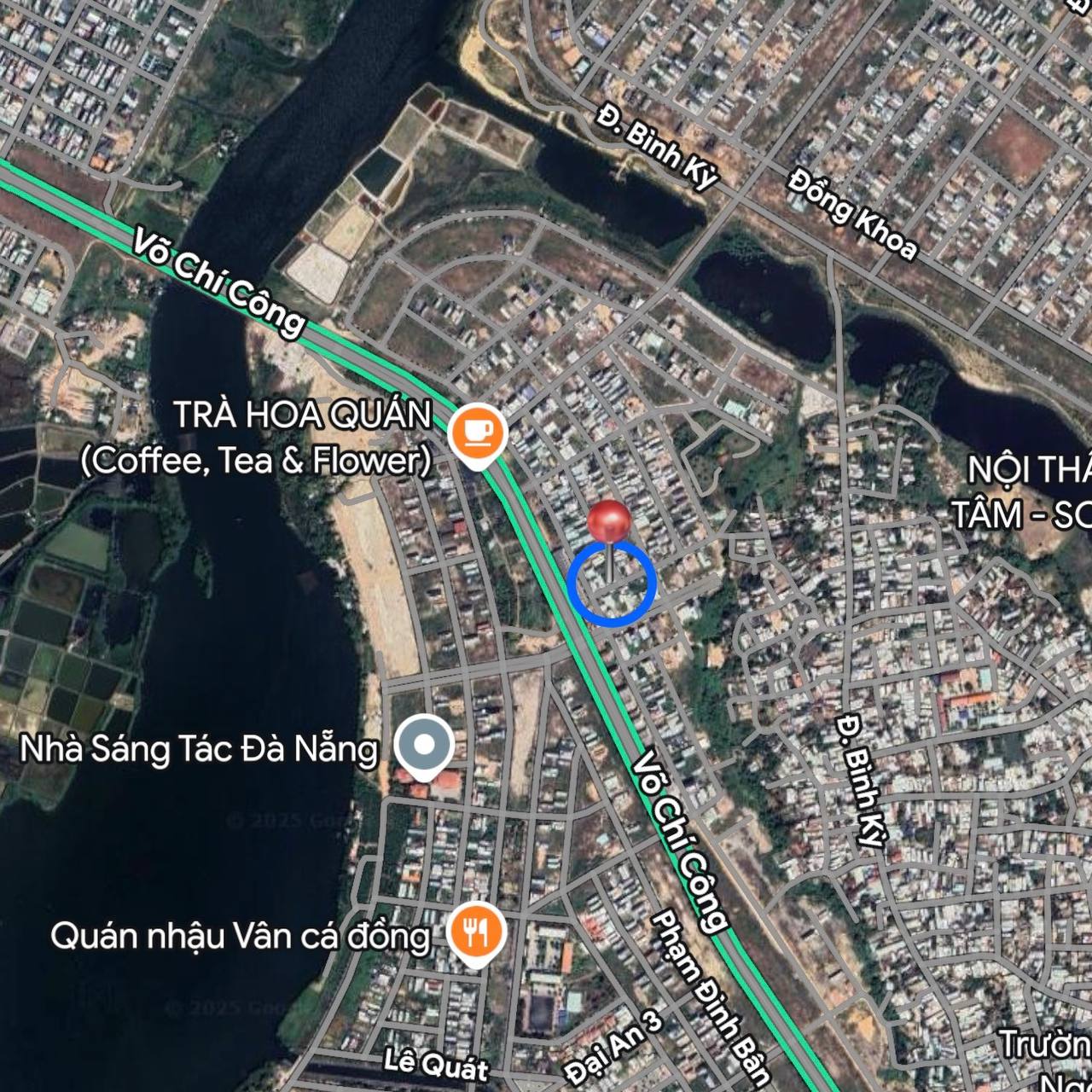Select the Nhà Sáng Tác Đà Nẵng marker
The image size is (1092, 1092).
pos(425,747)
